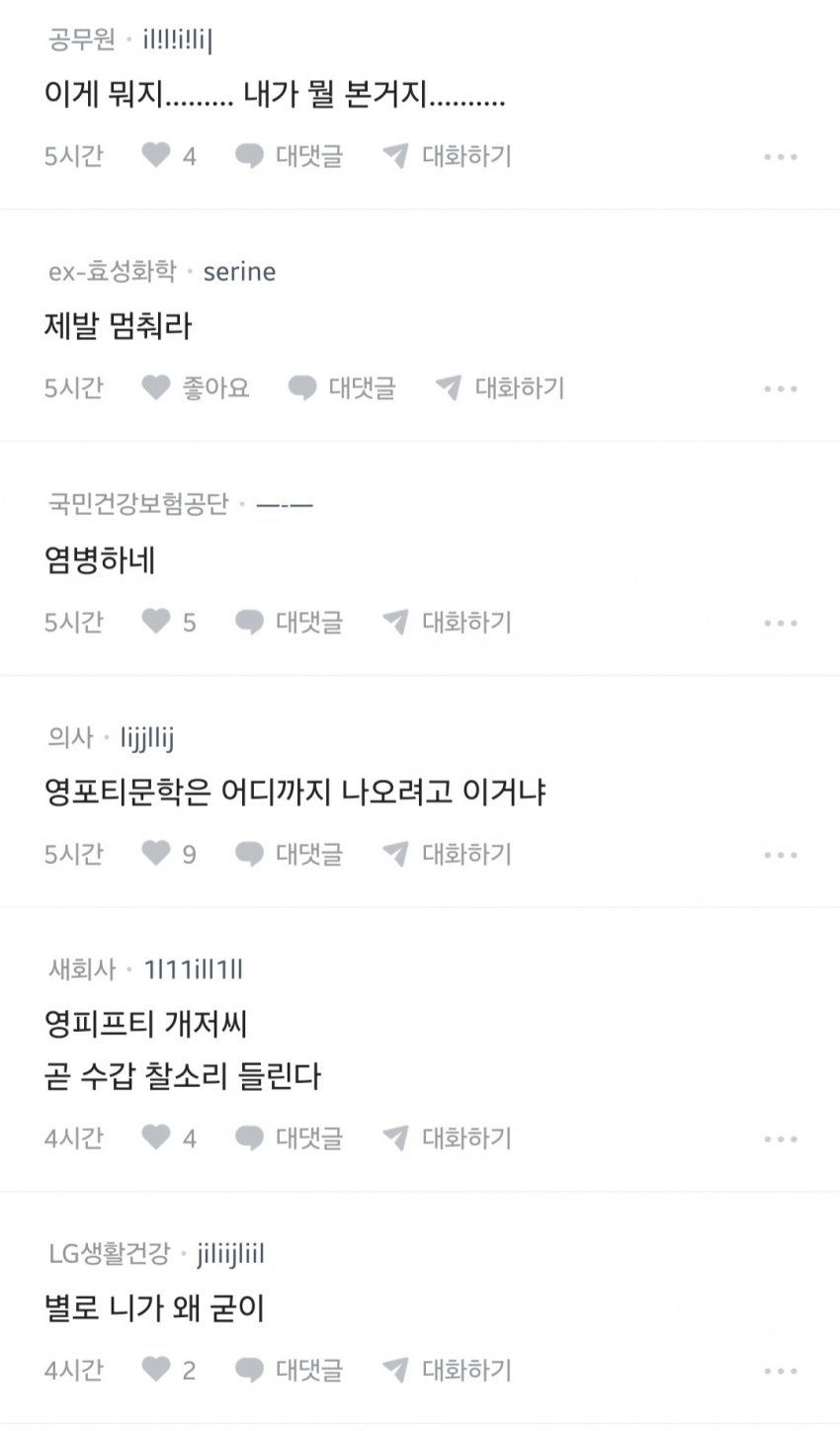Like the 공무원 user's comment
This screenshot has height=1431, width=840.
point(157,155)
